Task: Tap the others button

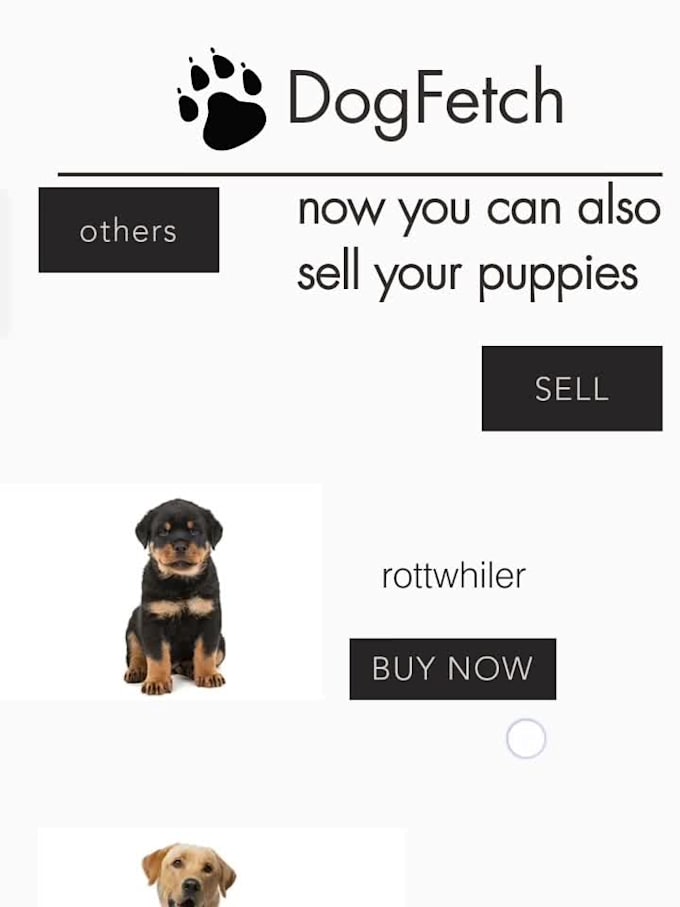Action: [128, 230]
